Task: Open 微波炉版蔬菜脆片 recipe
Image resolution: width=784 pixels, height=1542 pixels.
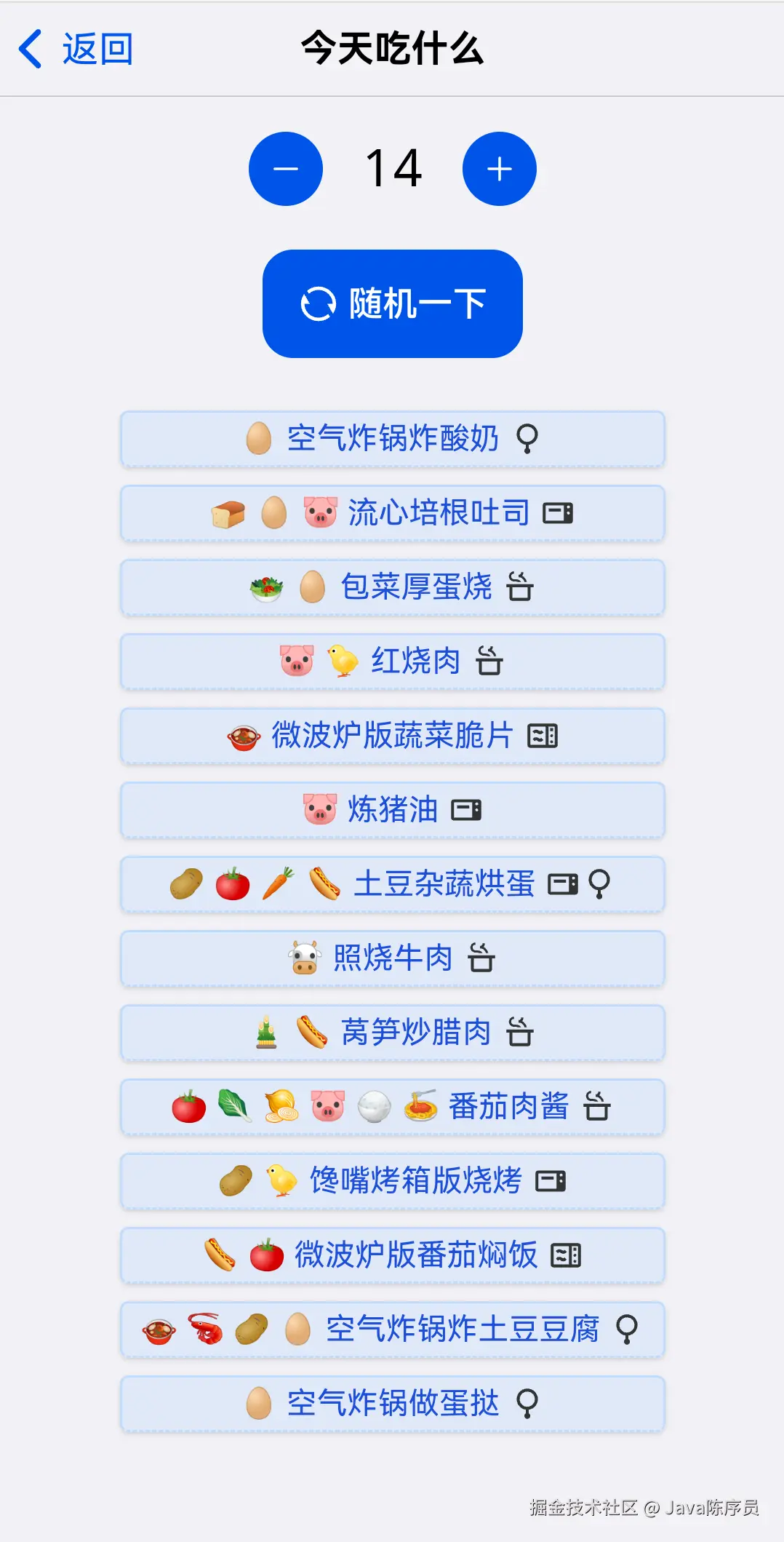Action: [x=393, y=736]
